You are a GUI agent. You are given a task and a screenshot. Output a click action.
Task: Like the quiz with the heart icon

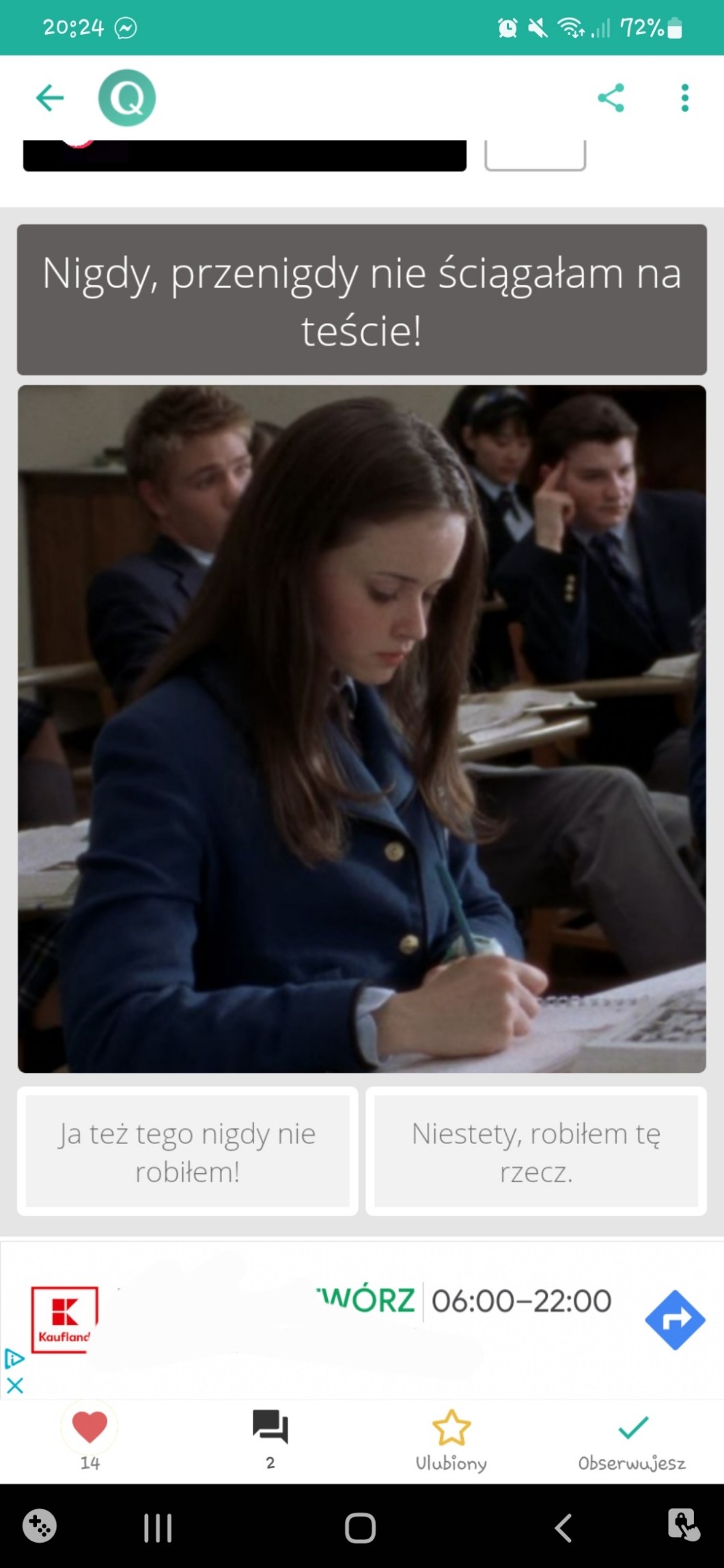[90, 1427]
